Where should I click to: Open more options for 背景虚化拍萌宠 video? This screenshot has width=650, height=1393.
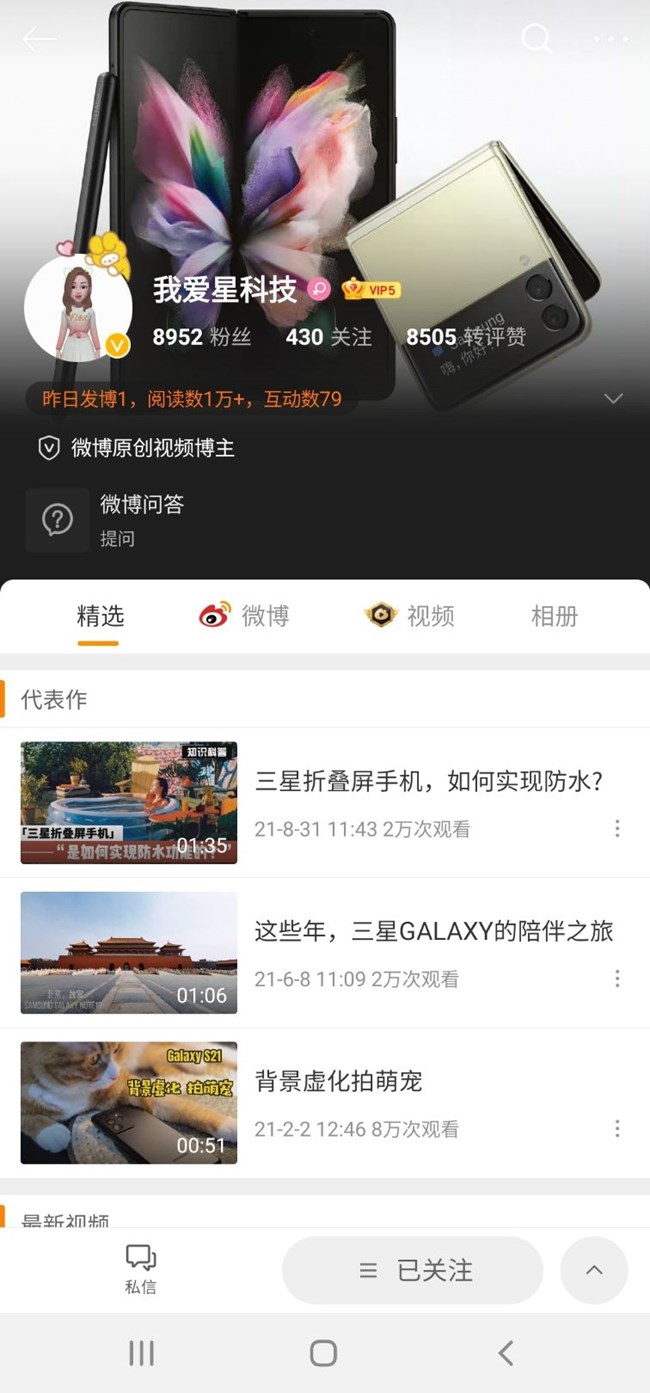[x=617, y=1128]
